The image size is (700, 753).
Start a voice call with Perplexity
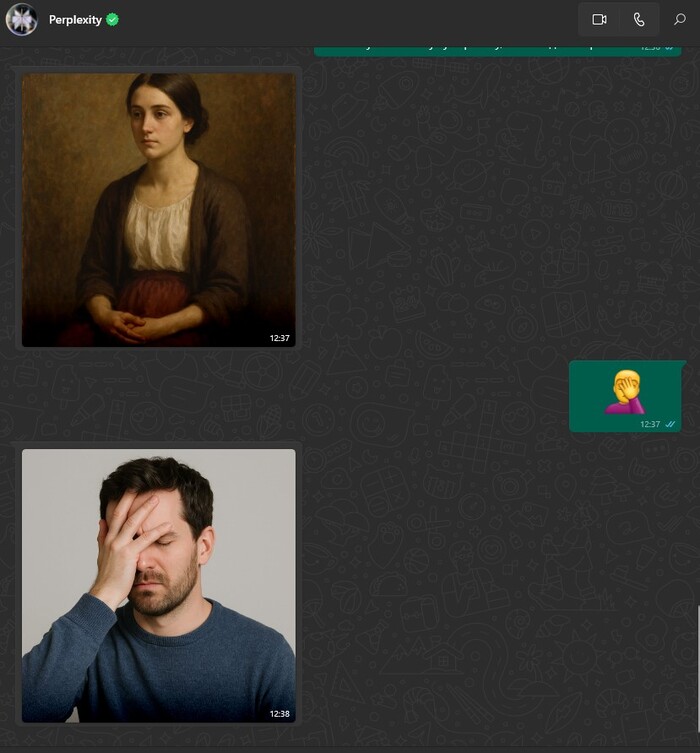tap(639, 19)
